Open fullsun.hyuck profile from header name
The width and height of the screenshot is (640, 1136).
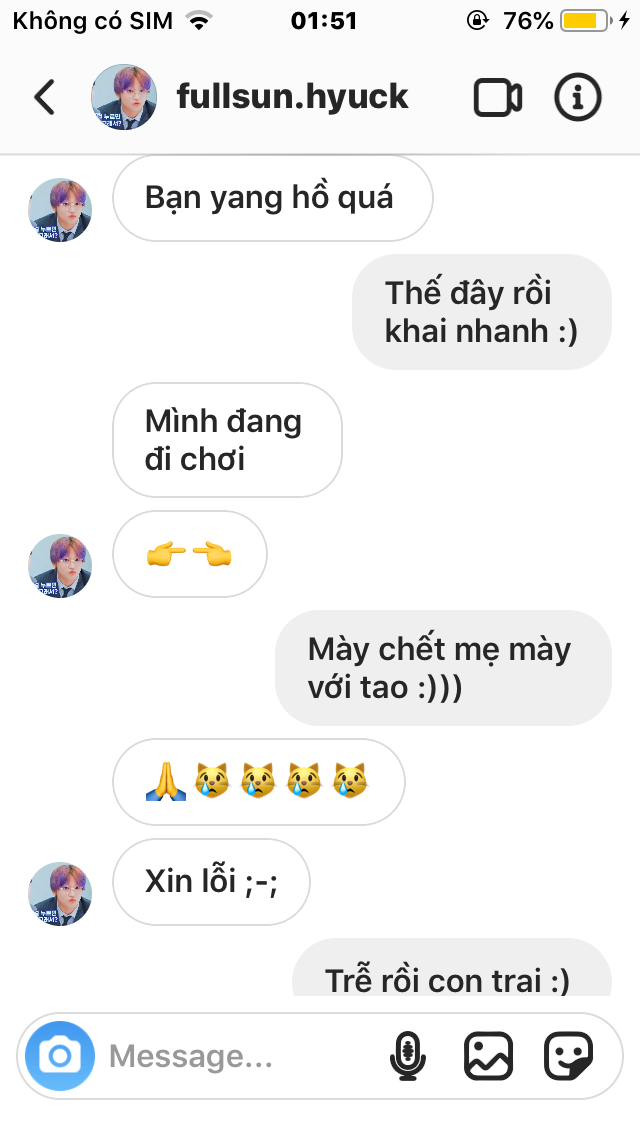pyautogui.click(x=293, y=96)
